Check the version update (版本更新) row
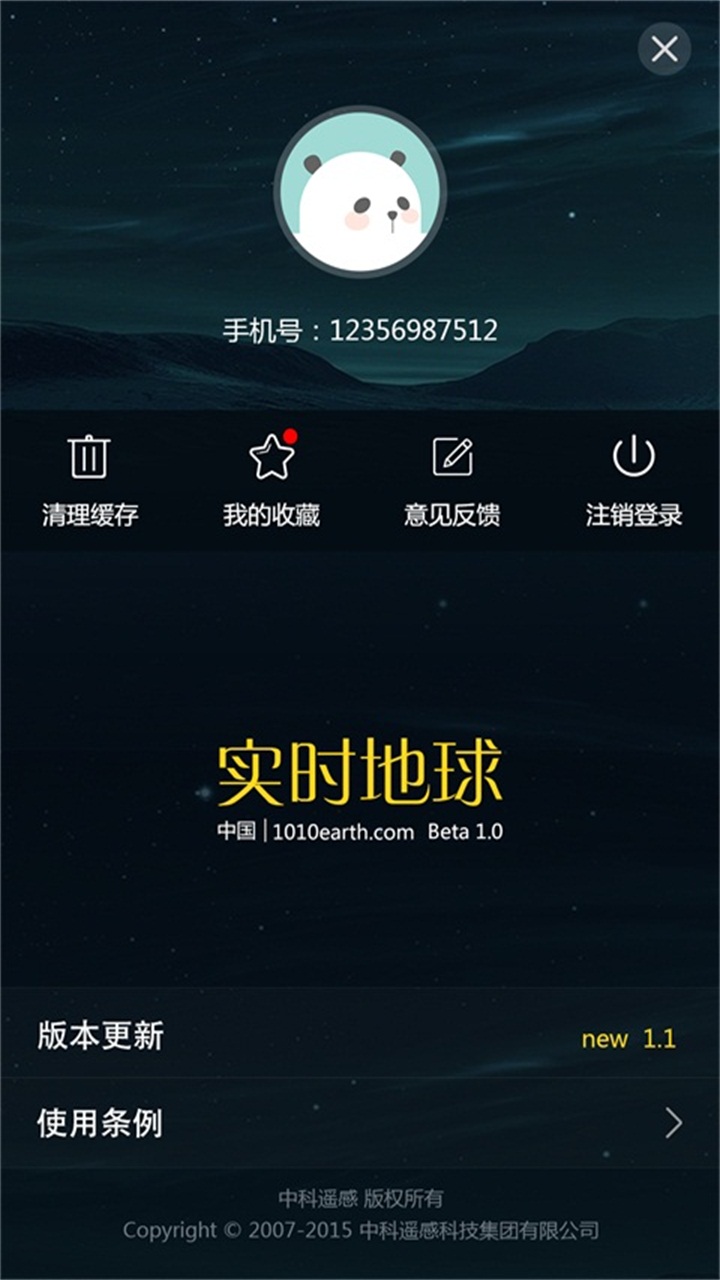Image resolution: width=720 pixels, height=1280 pixels. (360, 1036)
